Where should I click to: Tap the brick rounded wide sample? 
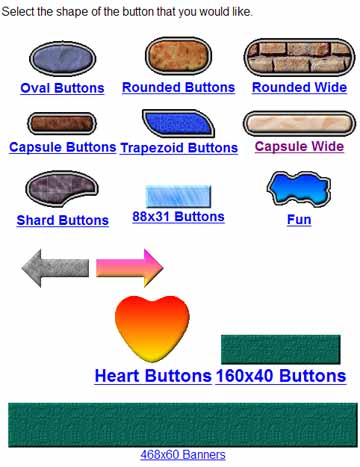pyautogui.click(x=299, y=57)
